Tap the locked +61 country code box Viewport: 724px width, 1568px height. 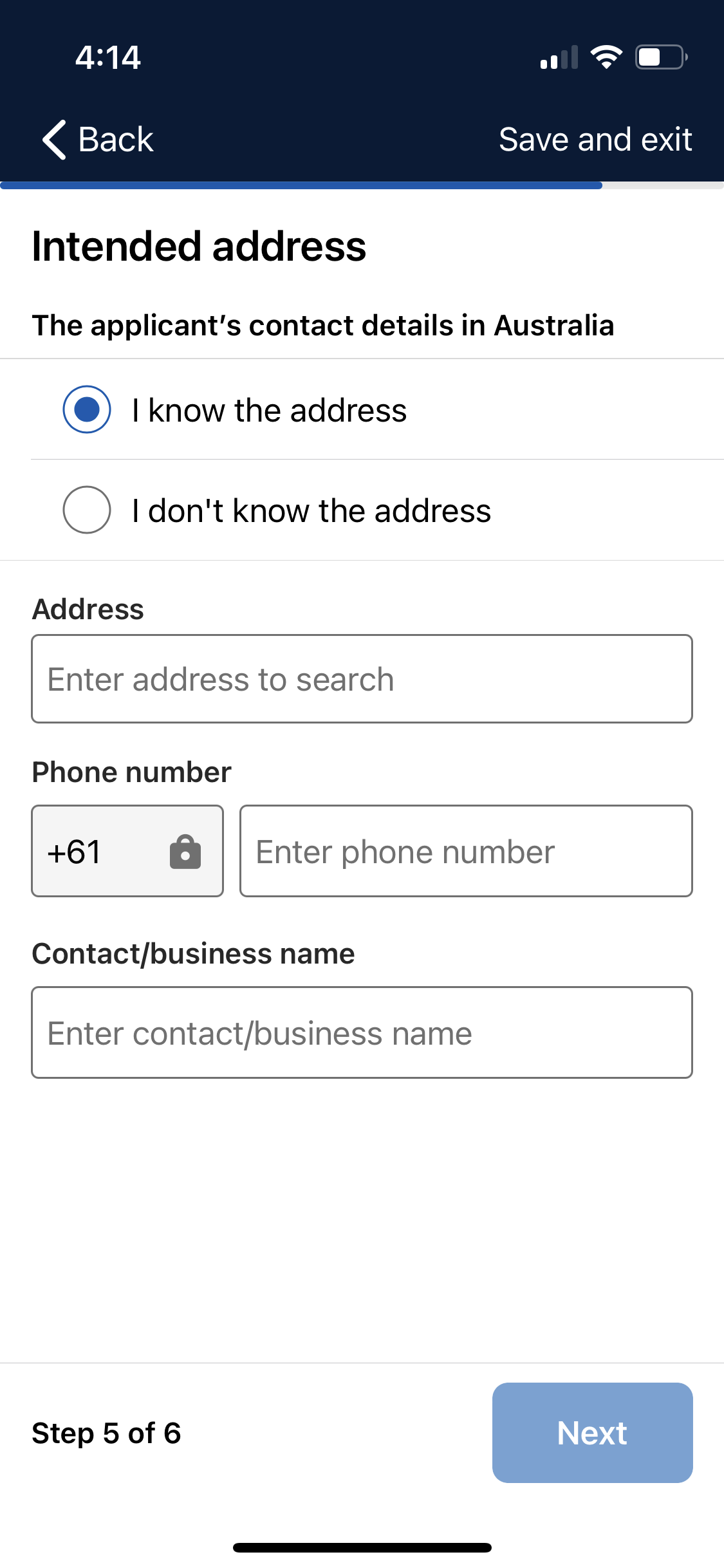pos(127,851)
